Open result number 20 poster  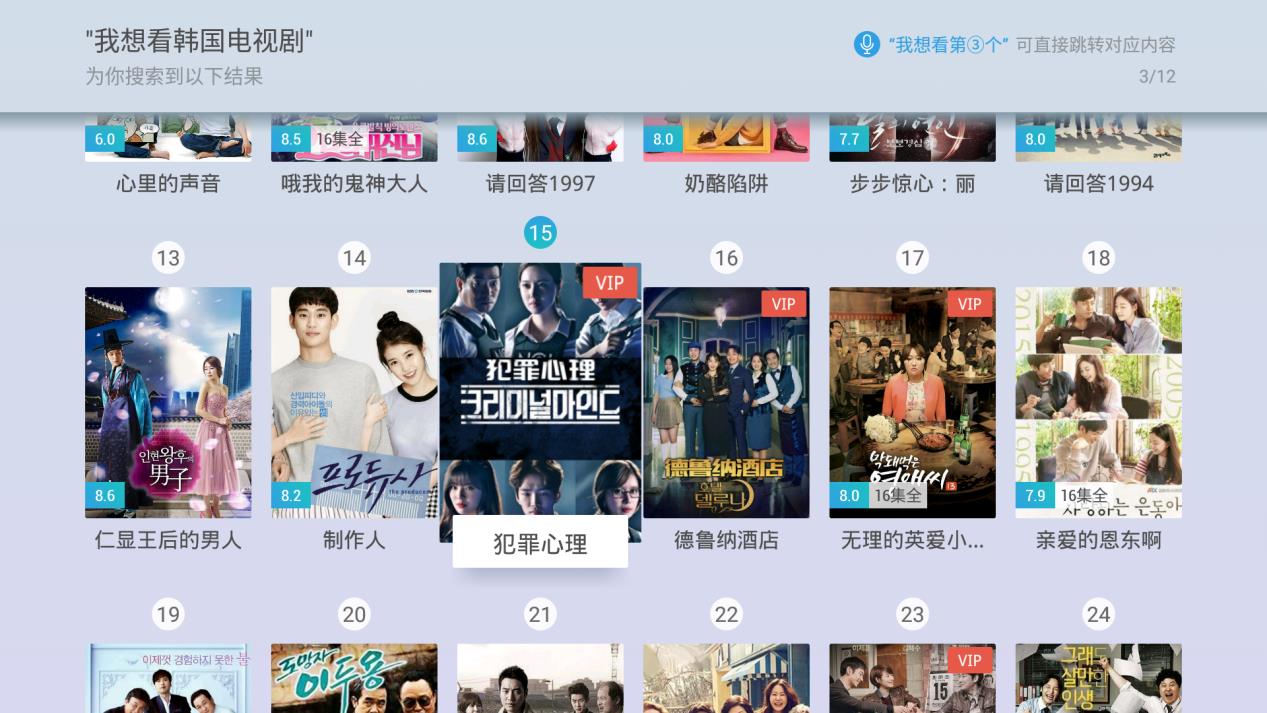coord(354,678)
